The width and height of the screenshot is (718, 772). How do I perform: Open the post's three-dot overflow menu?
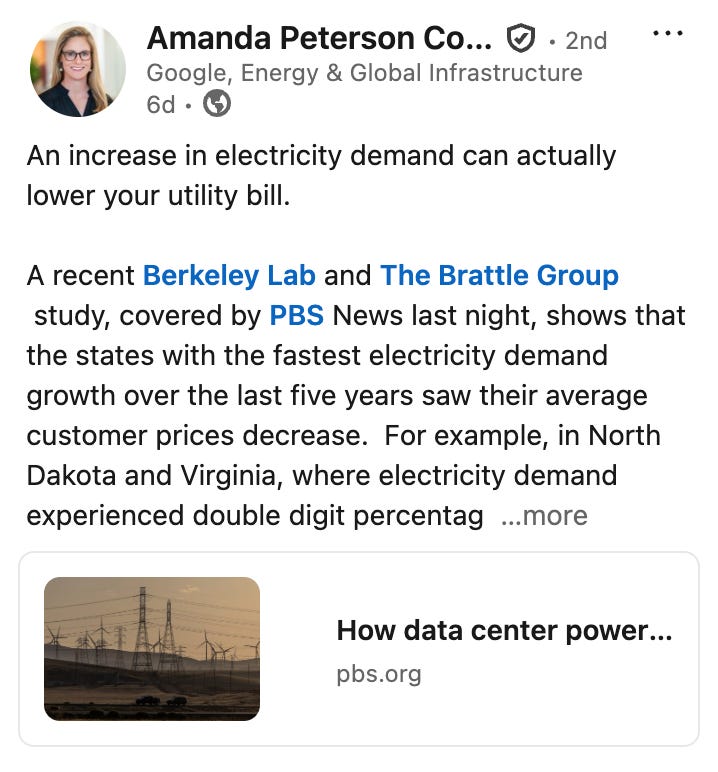point(667,33)
